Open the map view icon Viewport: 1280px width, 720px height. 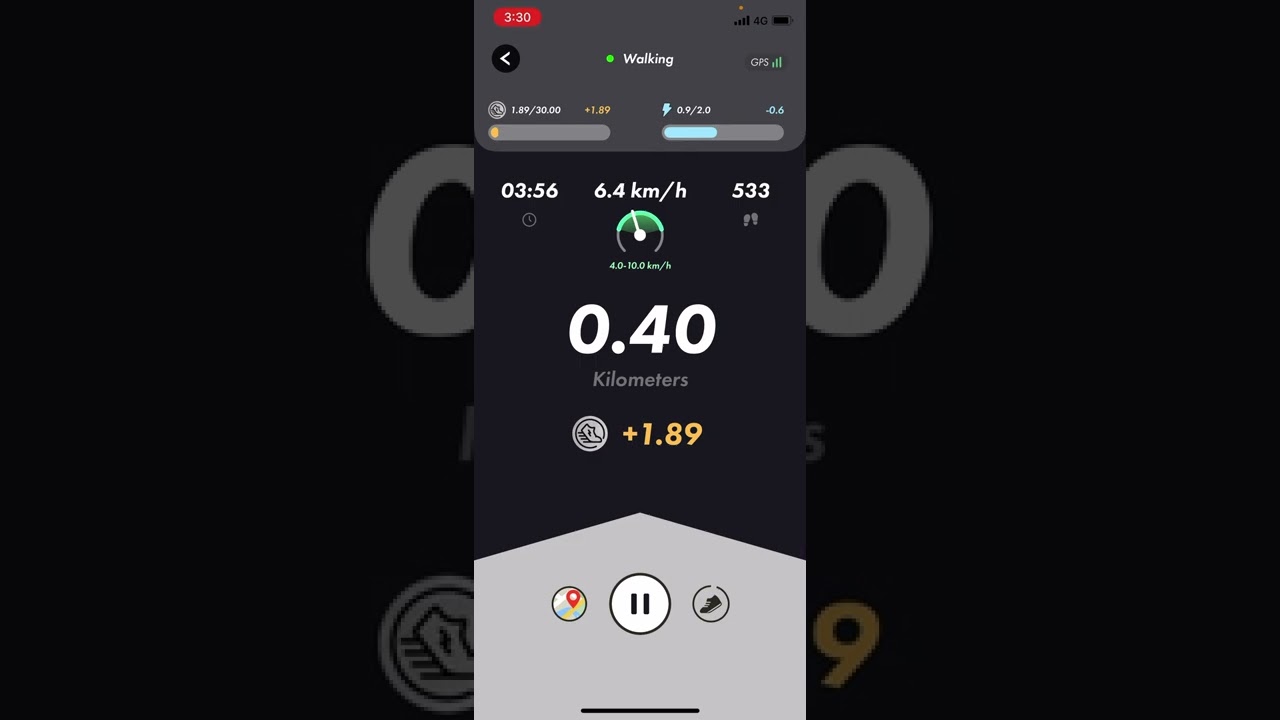pyautogui.click(x=570, y=604)
